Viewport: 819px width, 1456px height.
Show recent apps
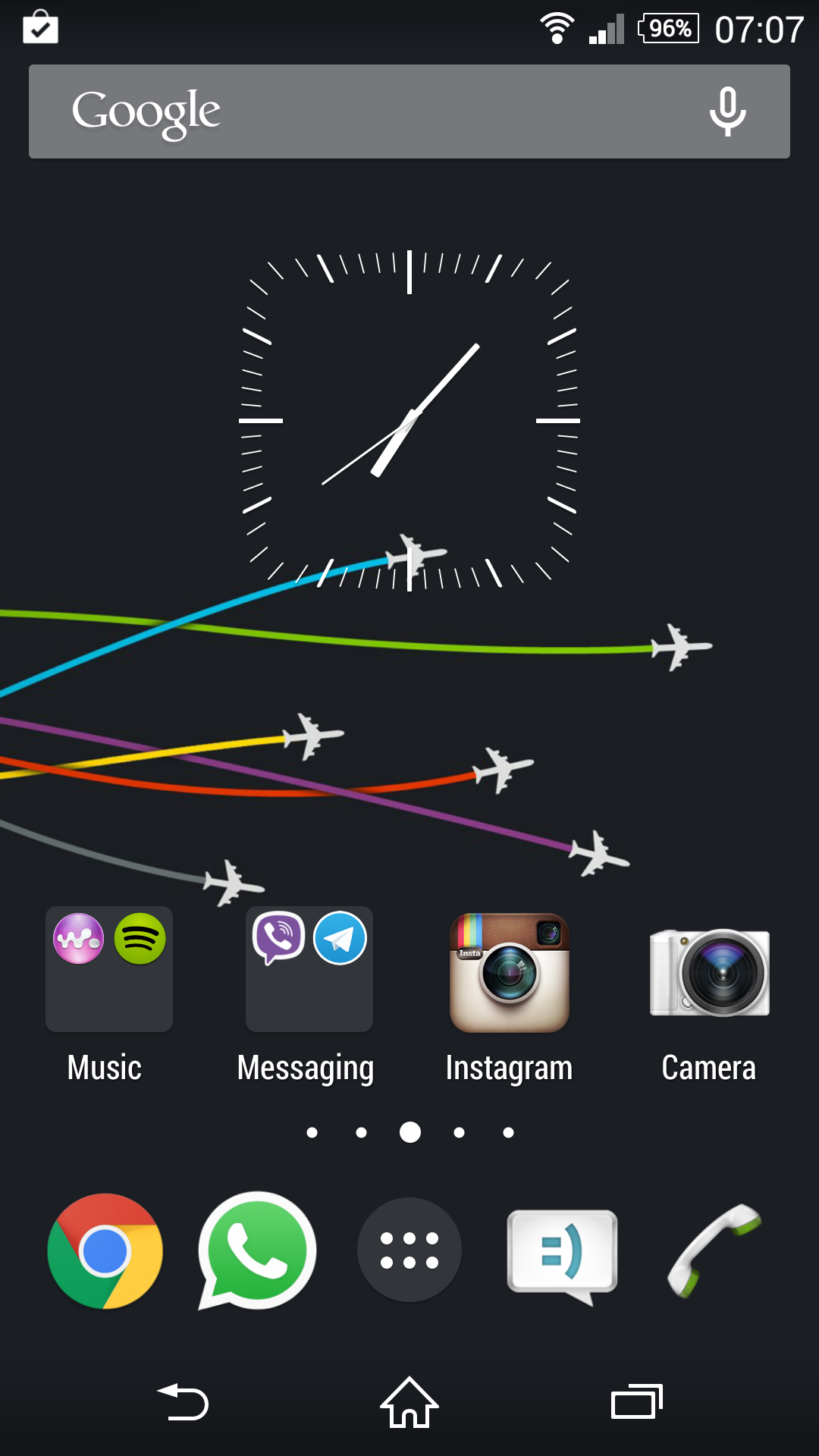636,1402
